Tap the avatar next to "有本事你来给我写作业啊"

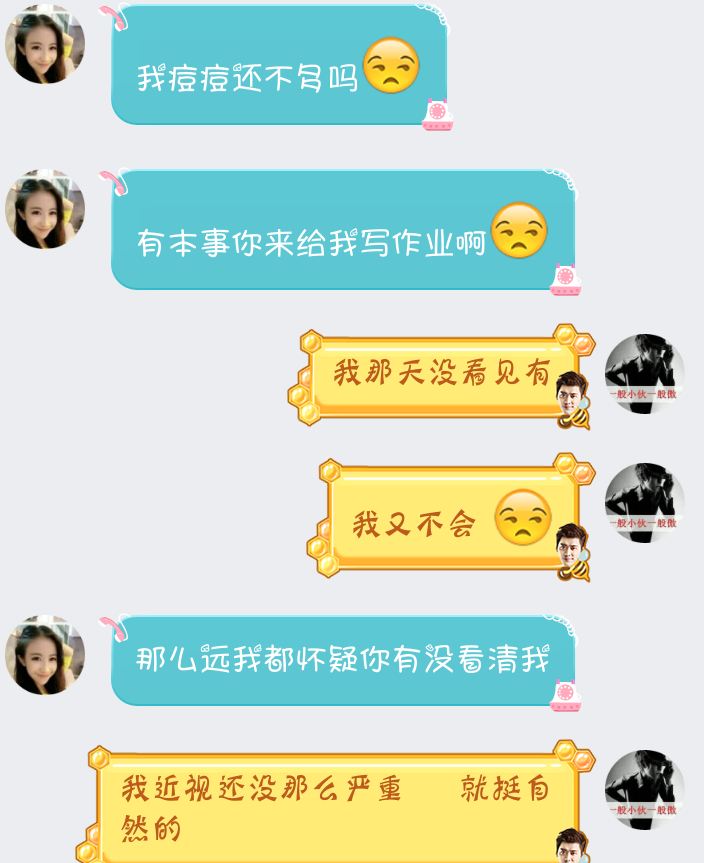(x=45, y=209)
